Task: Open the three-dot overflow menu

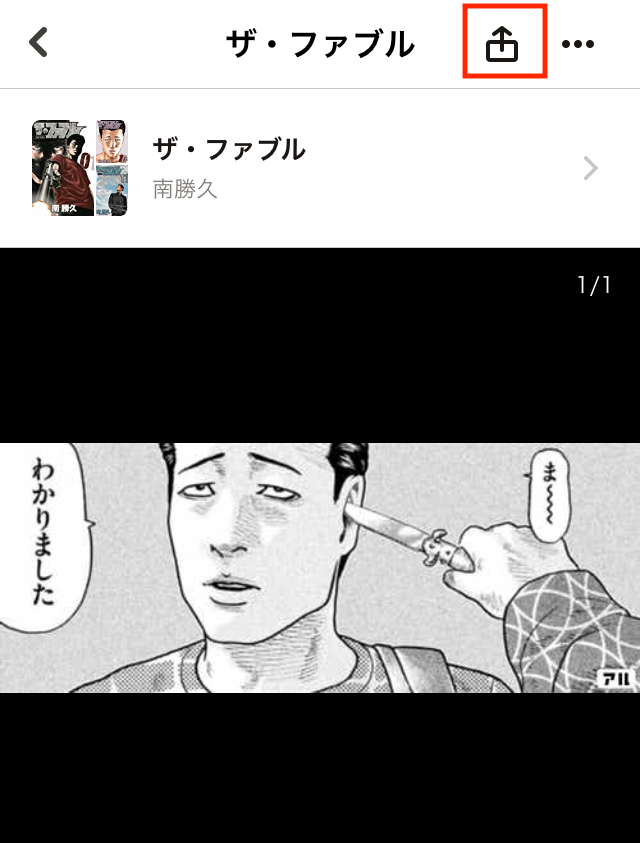Action: [578, 44]
